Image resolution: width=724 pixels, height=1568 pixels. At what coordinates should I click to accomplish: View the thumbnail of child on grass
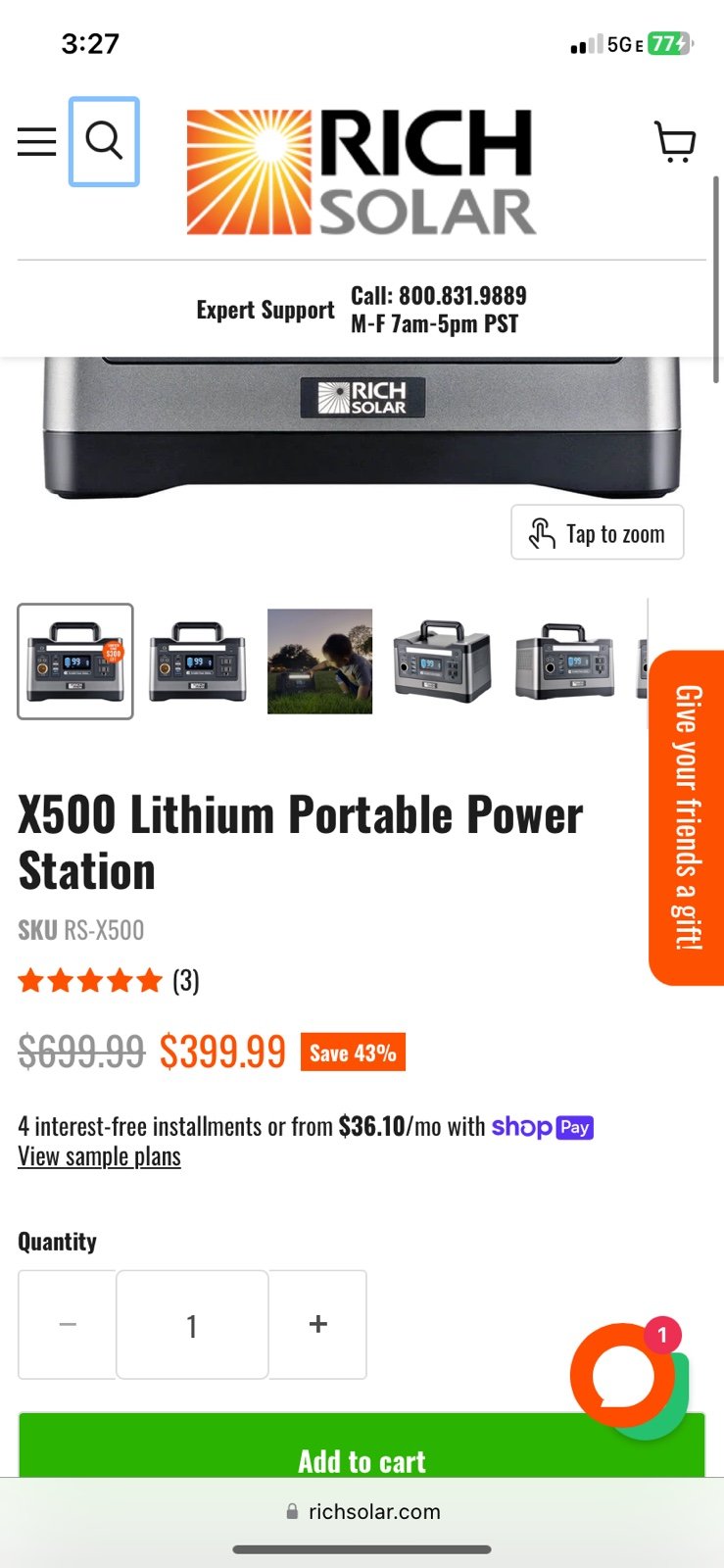tap(320, 661)
